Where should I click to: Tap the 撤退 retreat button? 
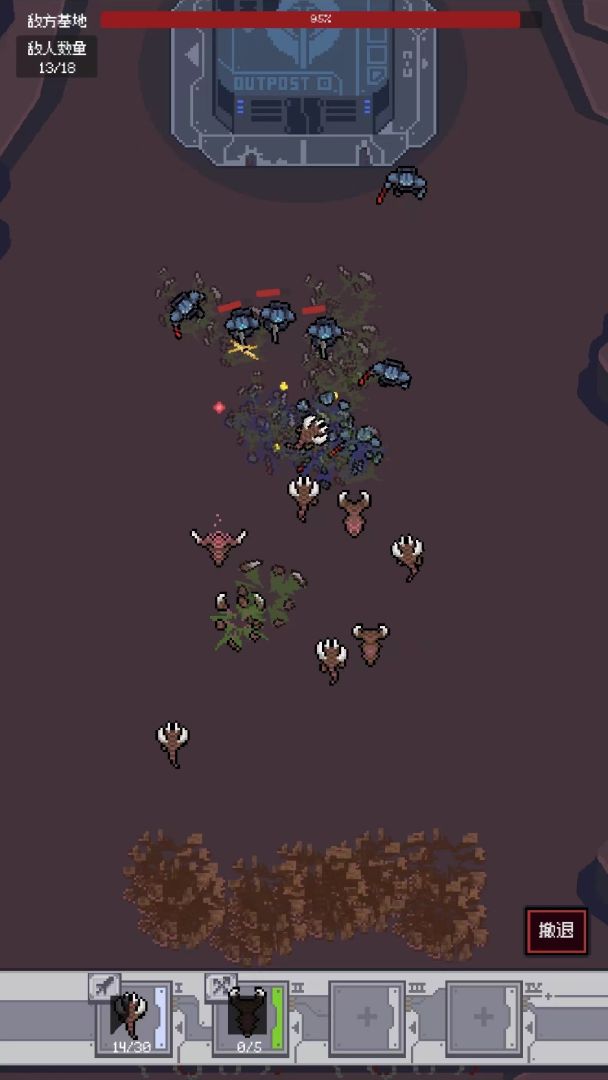click(x=556, y=931)
